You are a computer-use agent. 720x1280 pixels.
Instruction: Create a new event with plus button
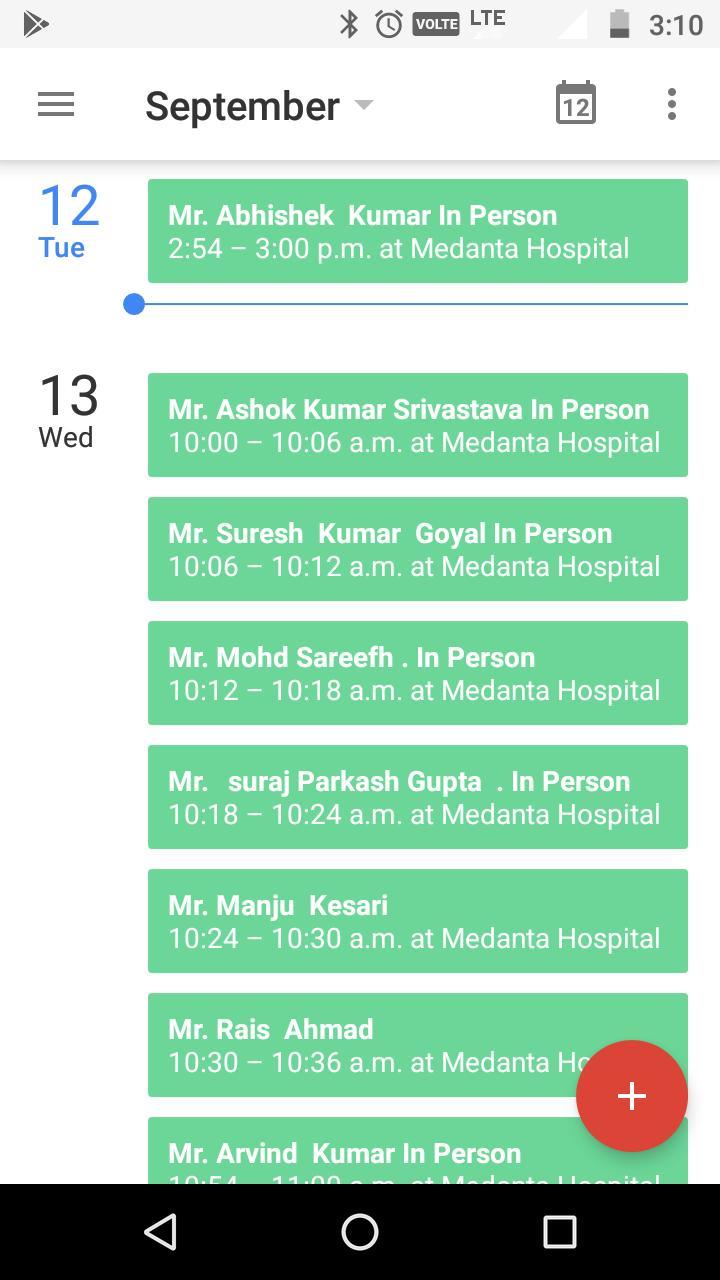pos(631,1096)
